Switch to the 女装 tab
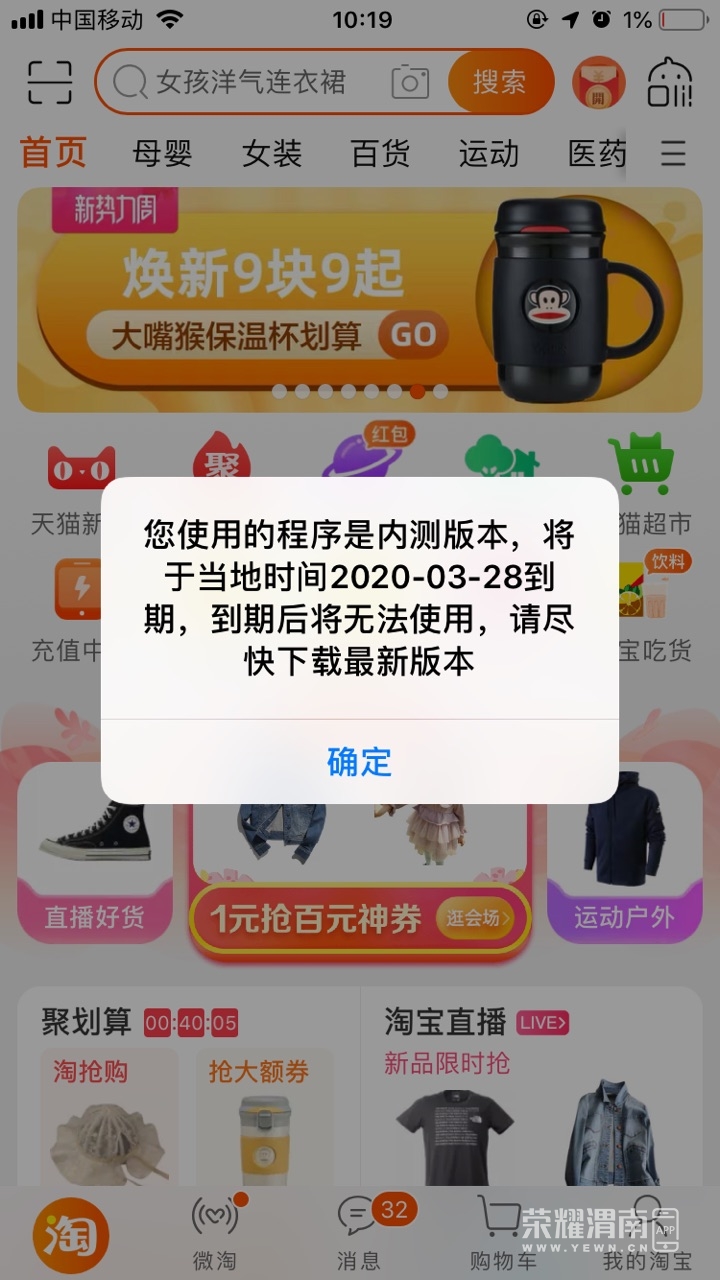Image resolution: width=720 pixels, height=1280 pixels. tap(271, 154)
